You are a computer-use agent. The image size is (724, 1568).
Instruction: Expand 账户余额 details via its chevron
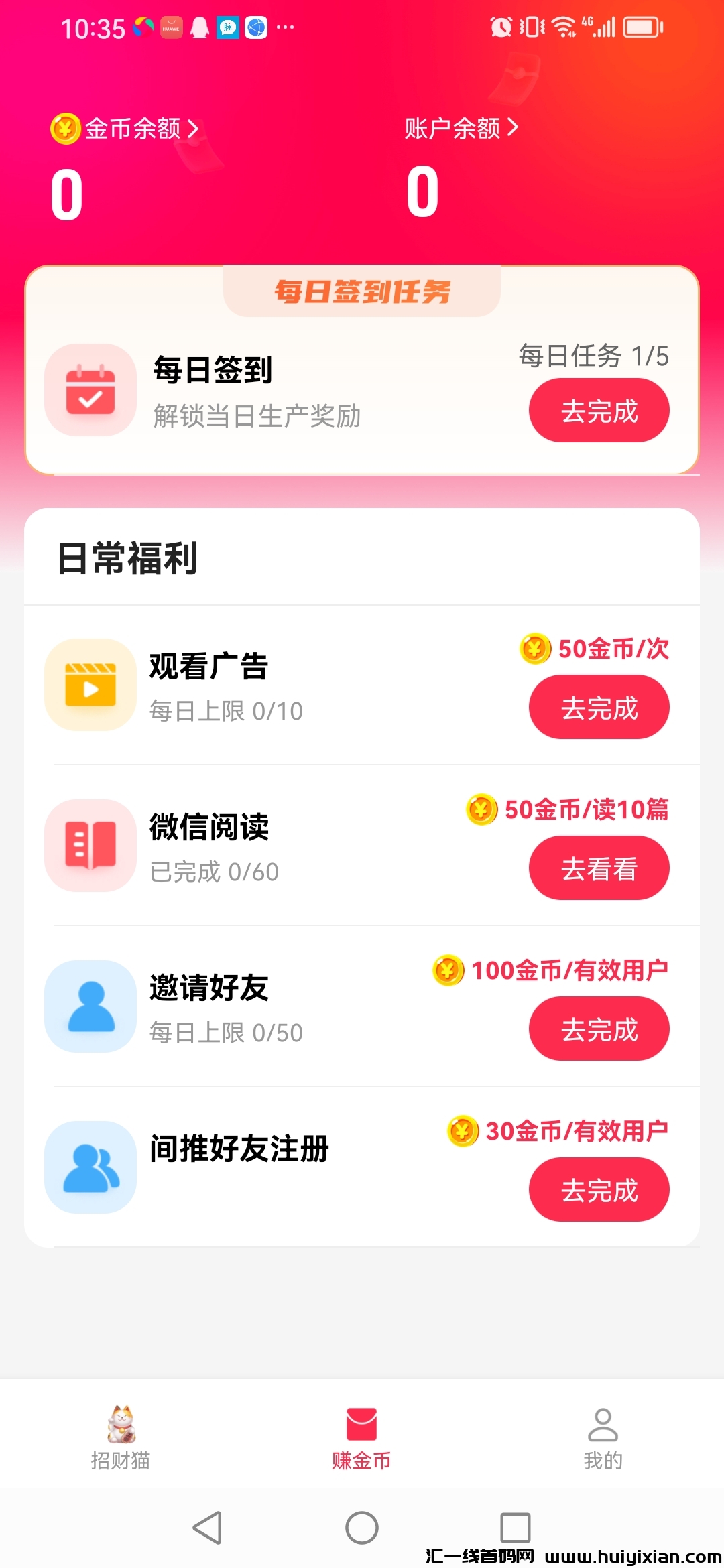tap(513, 128)
